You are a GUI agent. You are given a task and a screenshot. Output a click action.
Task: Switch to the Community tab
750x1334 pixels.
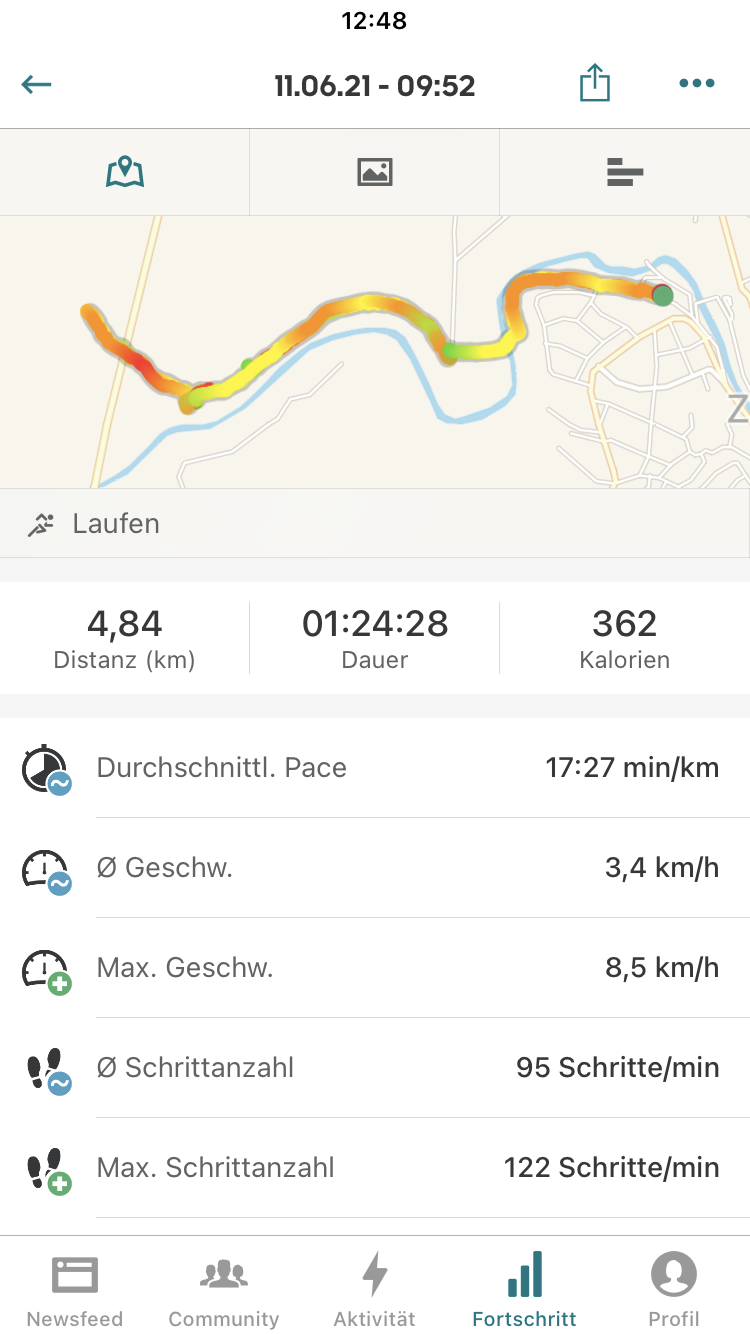click(224, 1288)
